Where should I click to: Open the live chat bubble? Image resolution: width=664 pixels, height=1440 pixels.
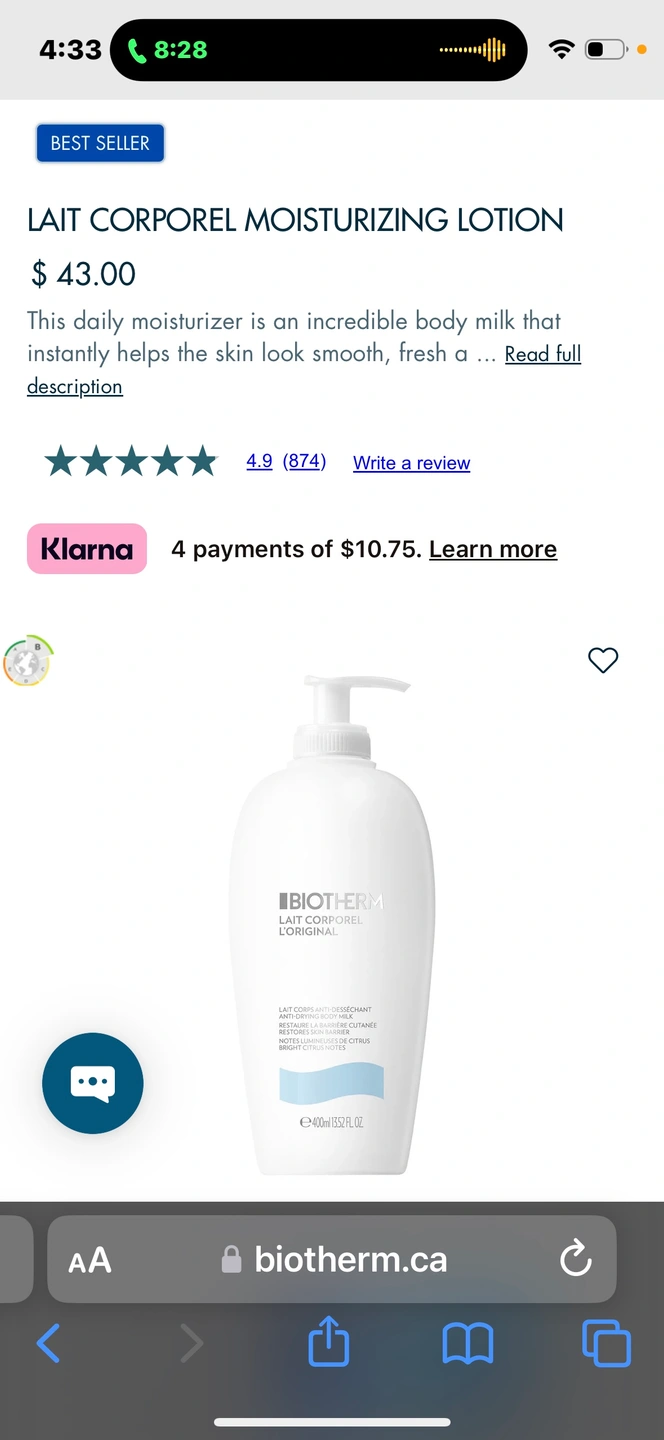(x=93, y=1083)
